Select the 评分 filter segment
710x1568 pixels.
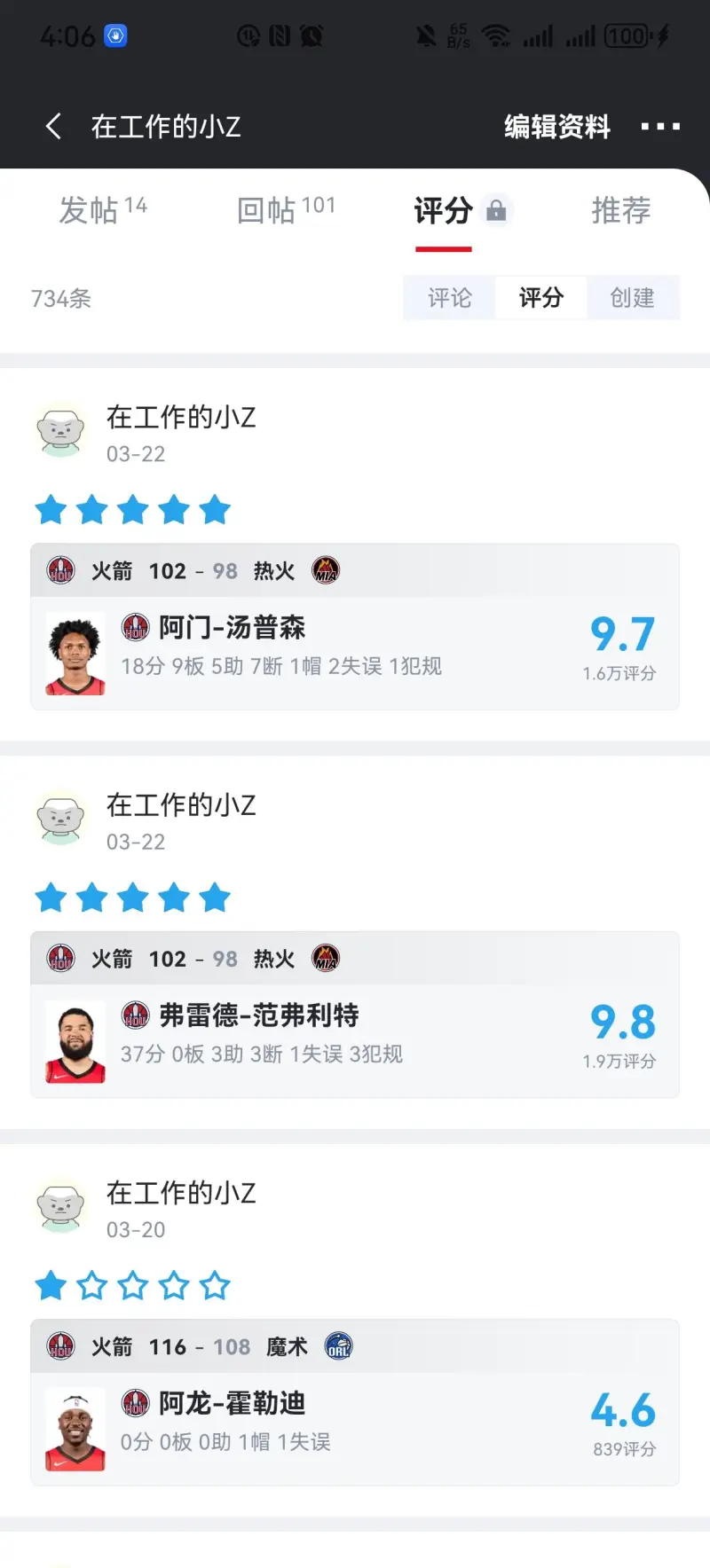point(540,297)
